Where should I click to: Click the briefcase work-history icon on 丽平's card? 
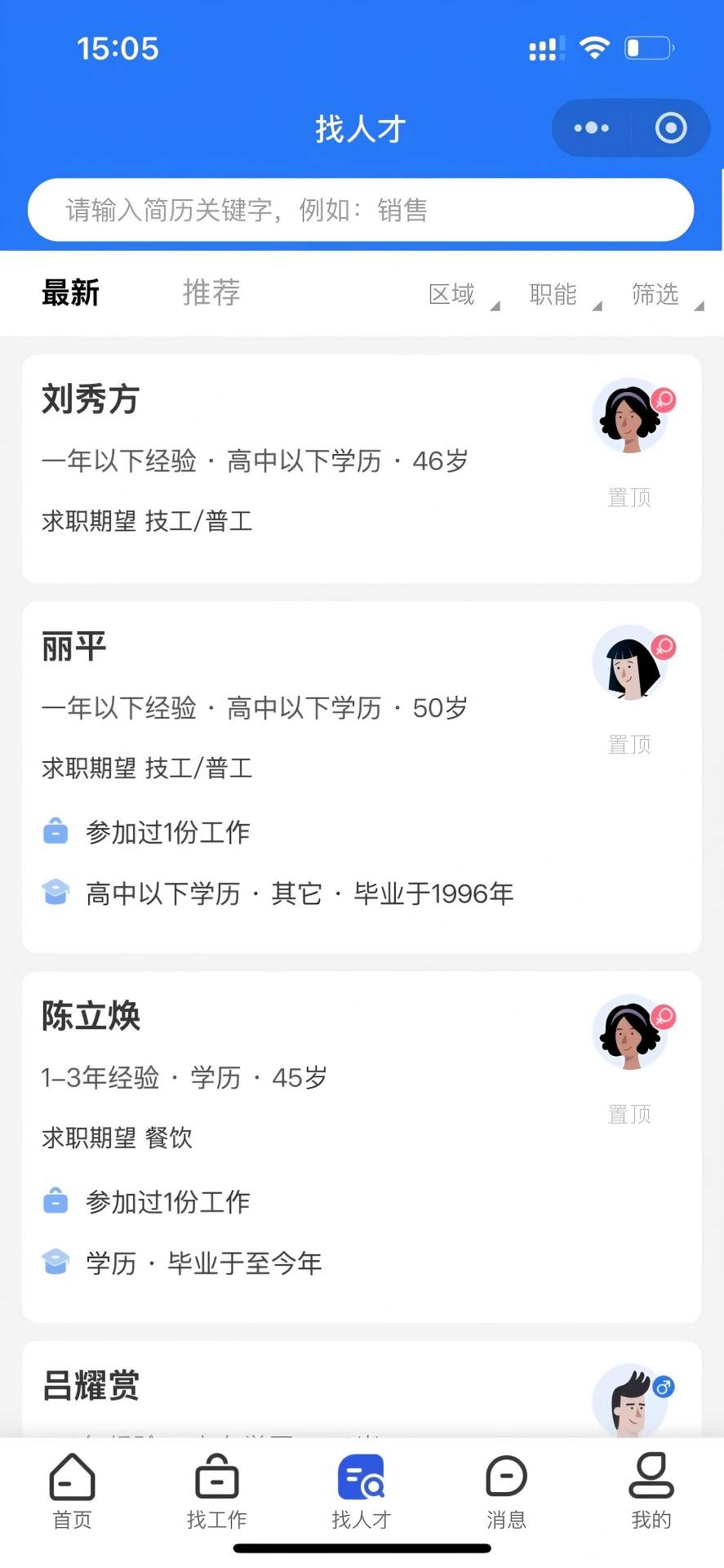pos(55,831)
